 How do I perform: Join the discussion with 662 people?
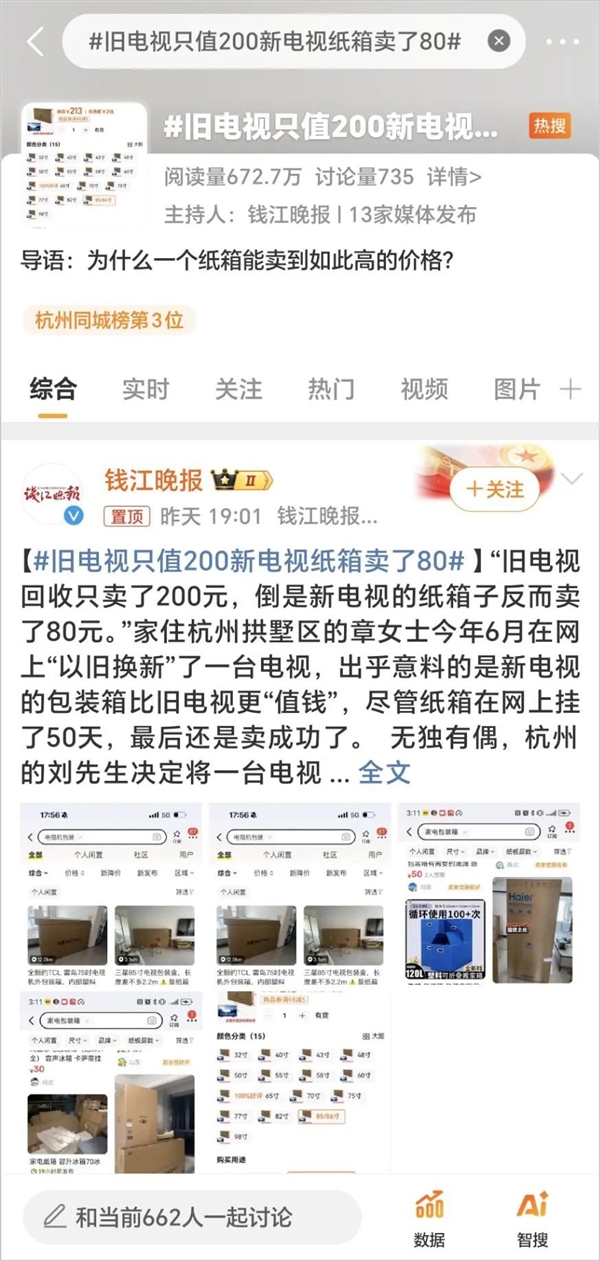click(190, 1217)
